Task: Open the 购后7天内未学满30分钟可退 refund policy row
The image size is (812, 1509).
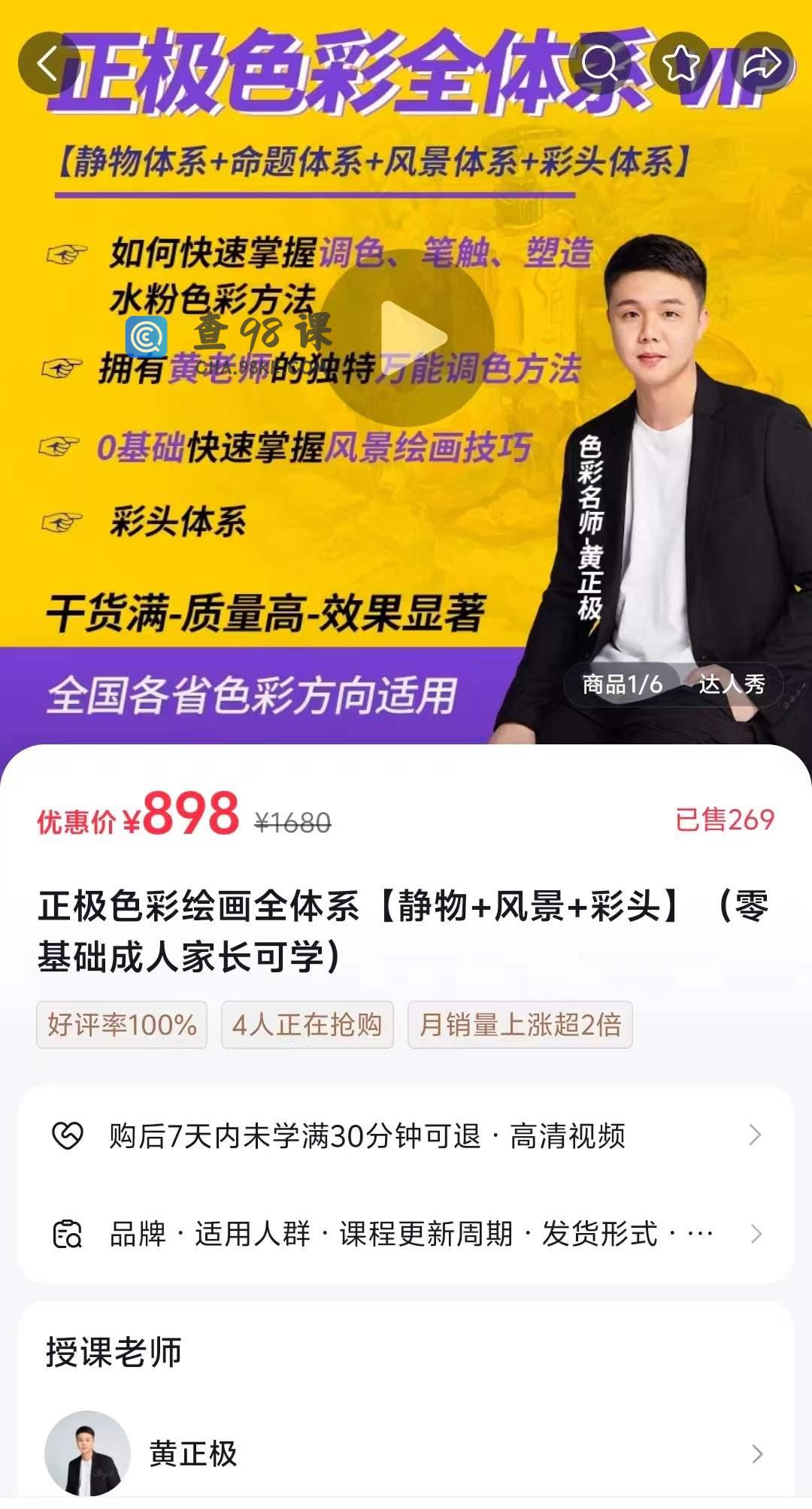Action: click(406, 1136)
